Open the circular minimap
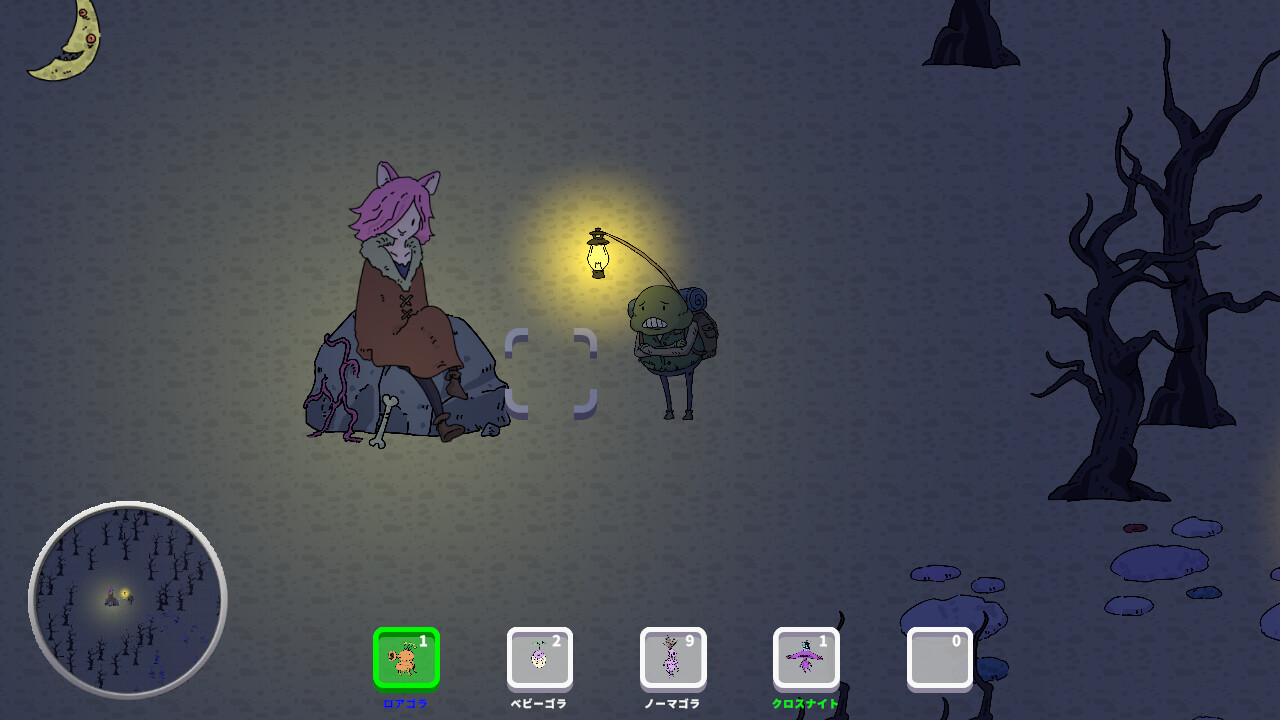Viewport: 1280px width, 720px height. coord(128,600)
